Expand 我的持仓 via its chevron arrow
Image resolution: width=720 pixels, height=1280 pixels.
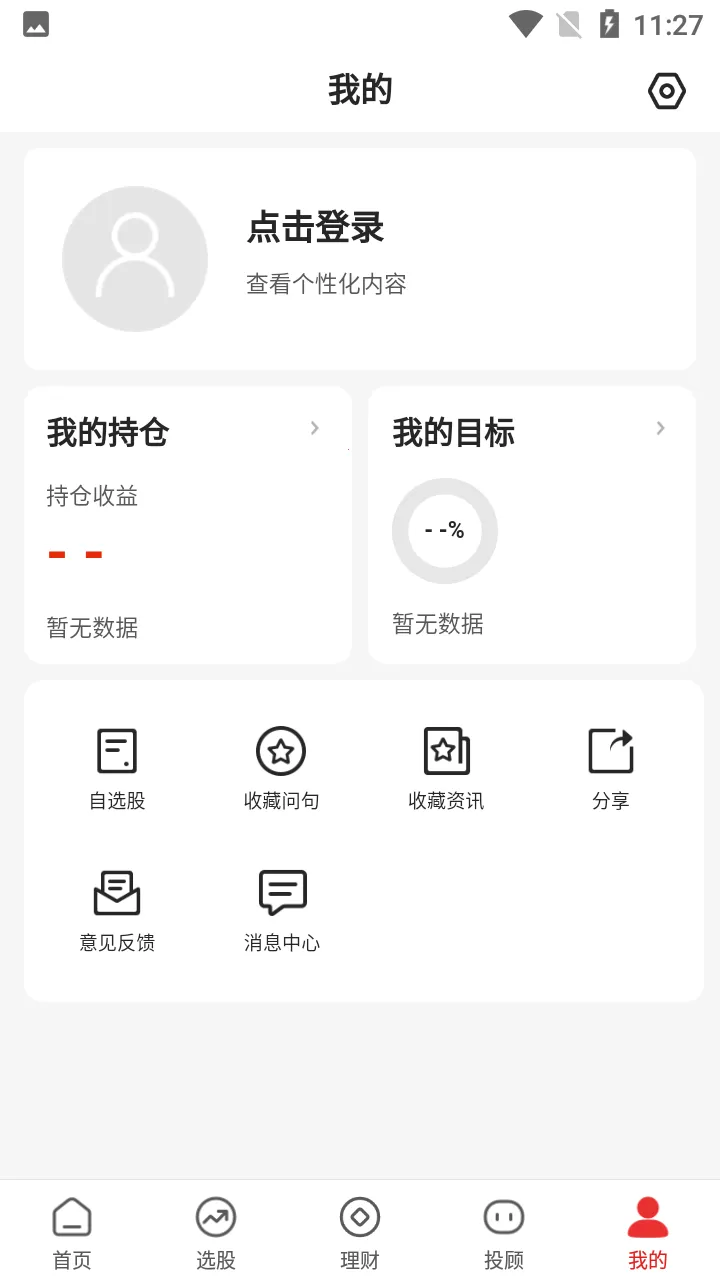[315, 428]
